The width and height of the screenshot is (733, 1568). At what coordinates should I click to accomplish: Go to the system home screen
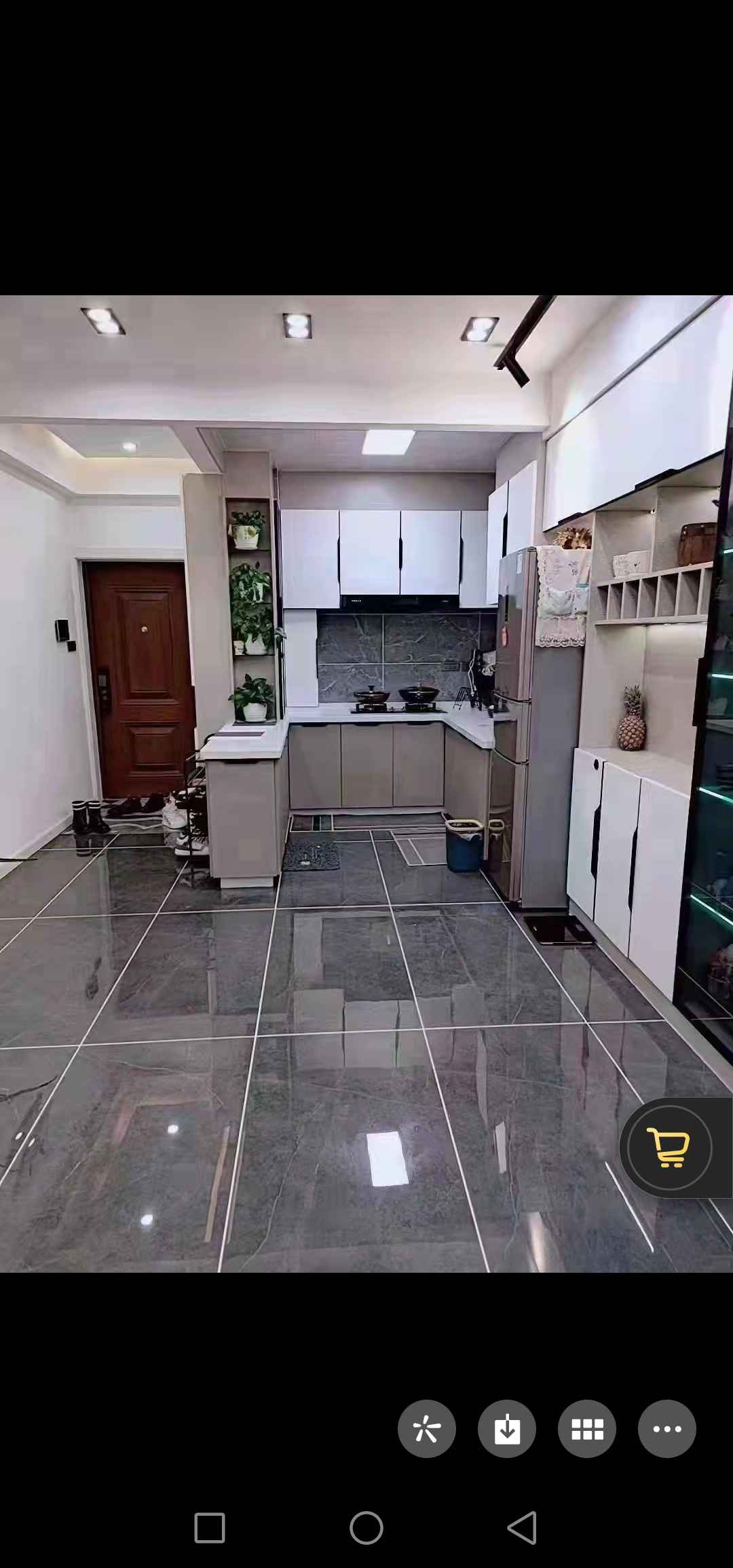click(366, 1528)
